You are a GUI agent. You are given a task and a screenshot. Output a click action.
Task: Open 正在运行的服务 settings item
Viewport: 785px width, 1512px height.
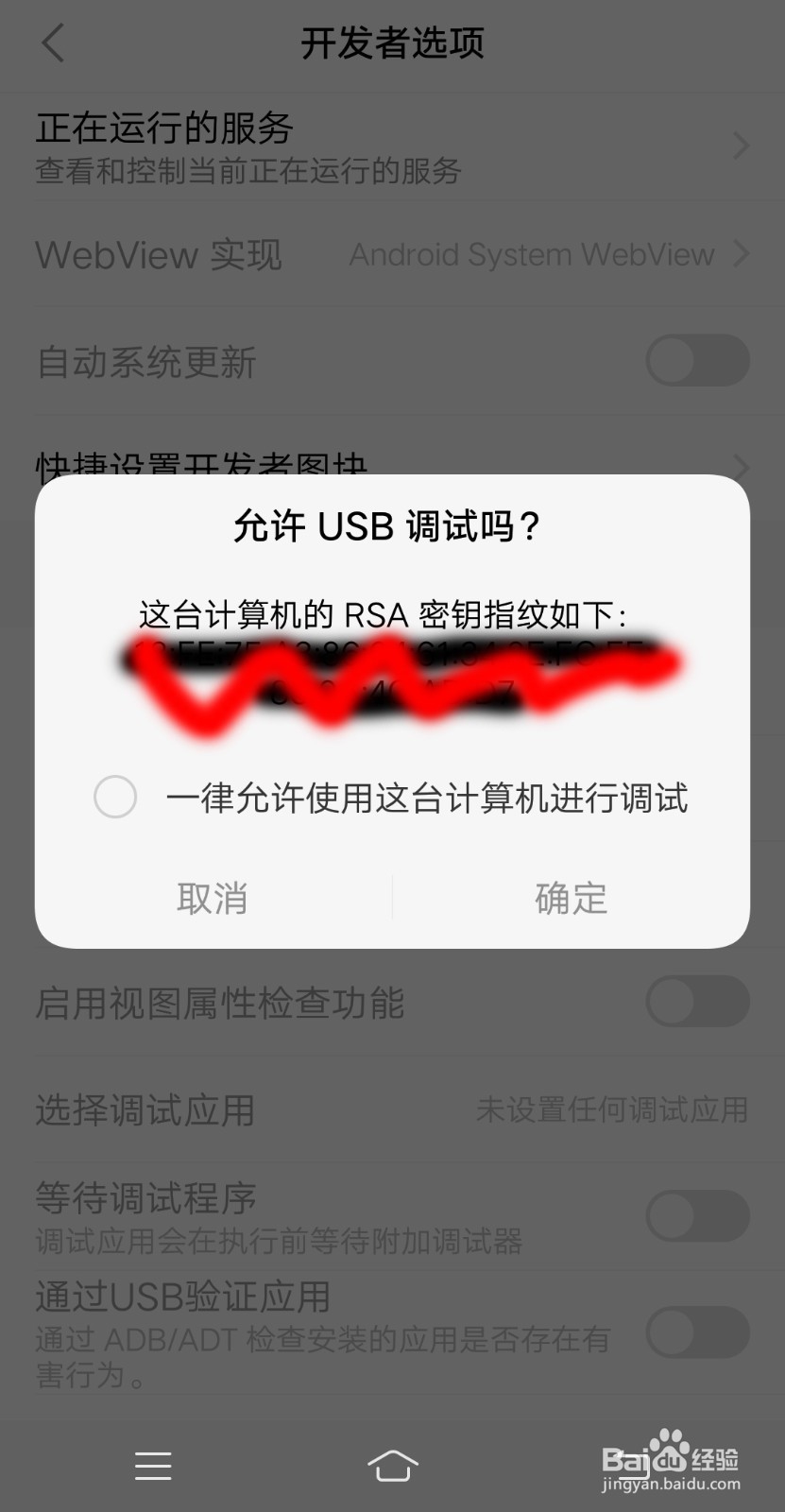tap(283, 146)
